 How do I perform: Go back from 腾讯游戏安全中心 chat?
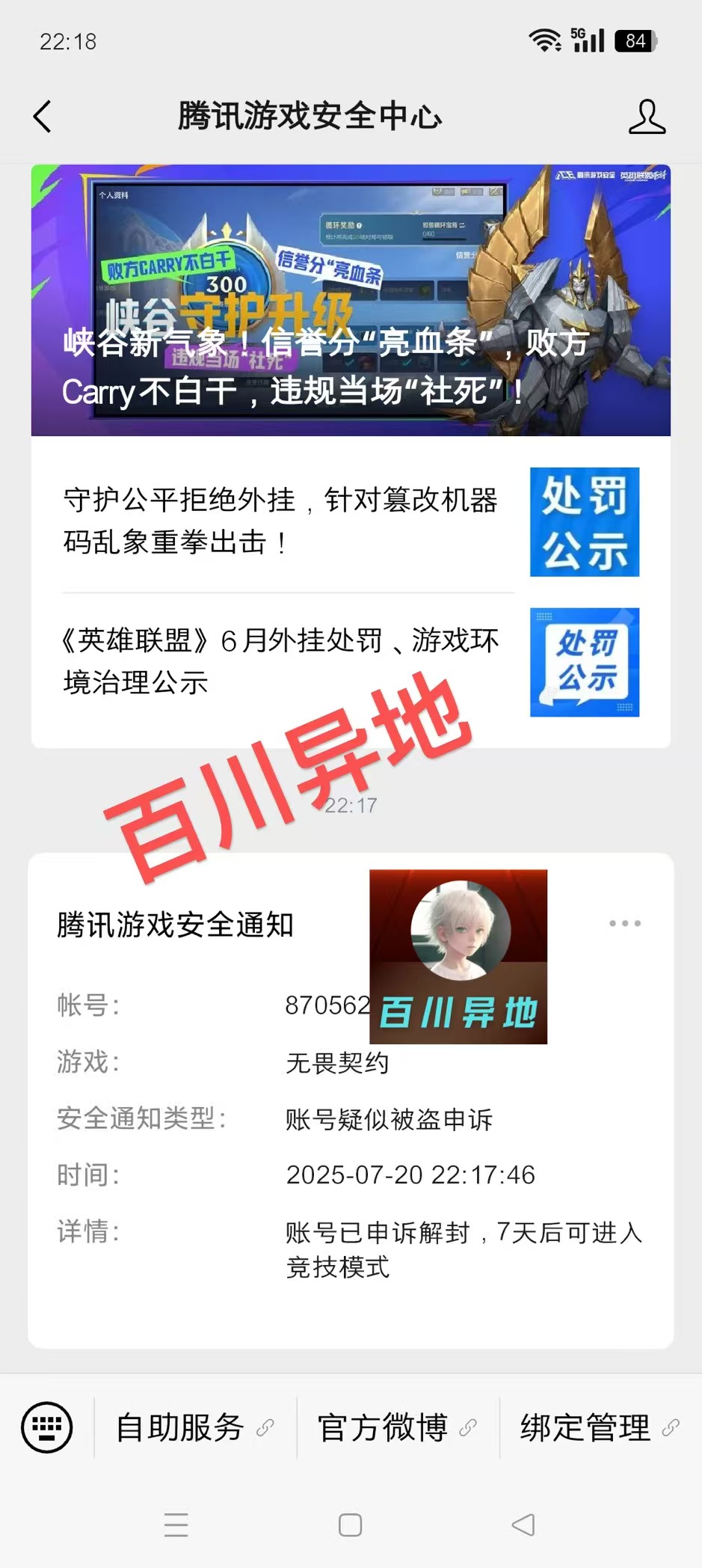click(43, 117)
